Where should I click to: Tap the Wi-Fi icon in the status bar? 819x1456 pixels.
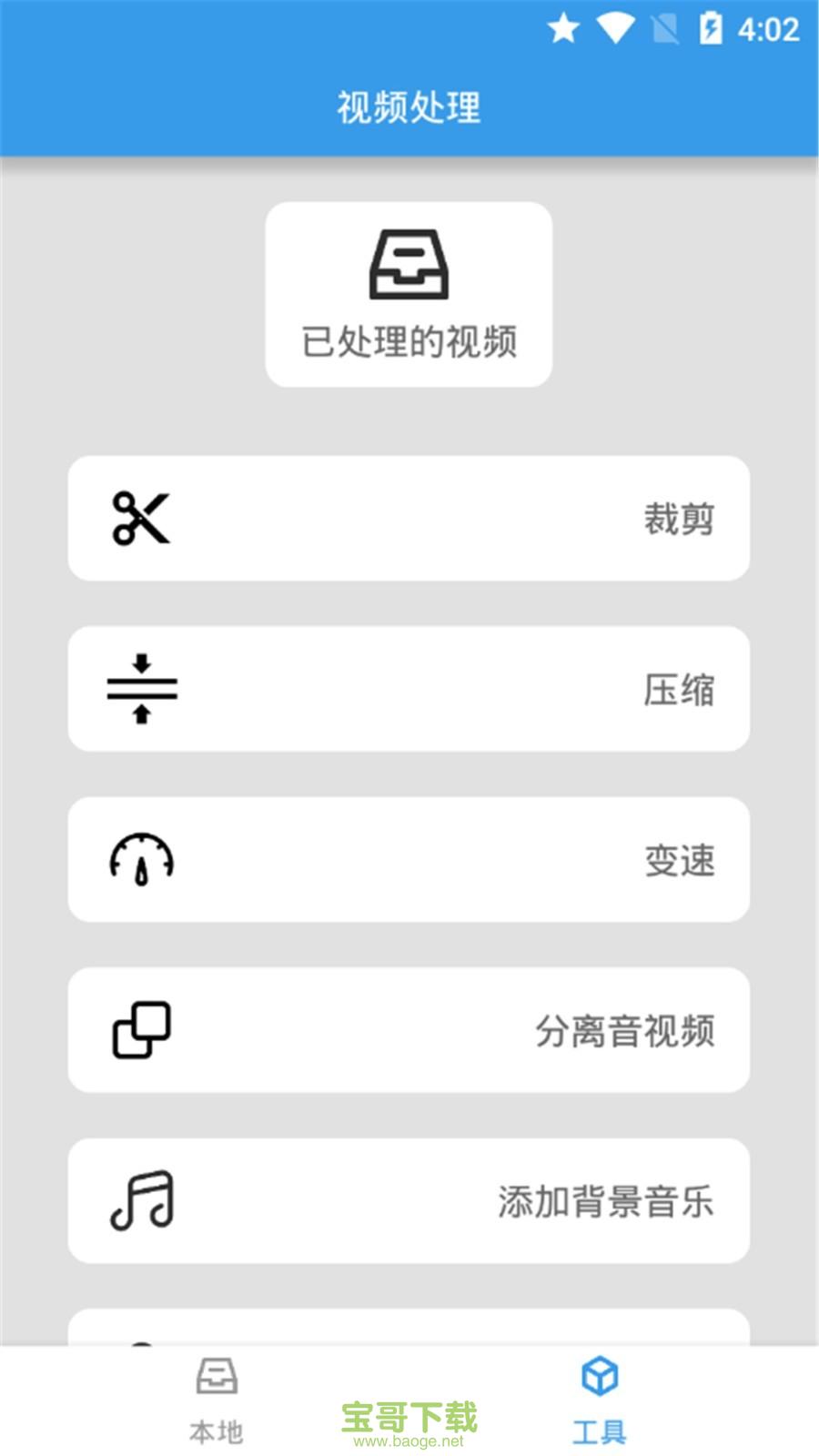pos(614,30)
